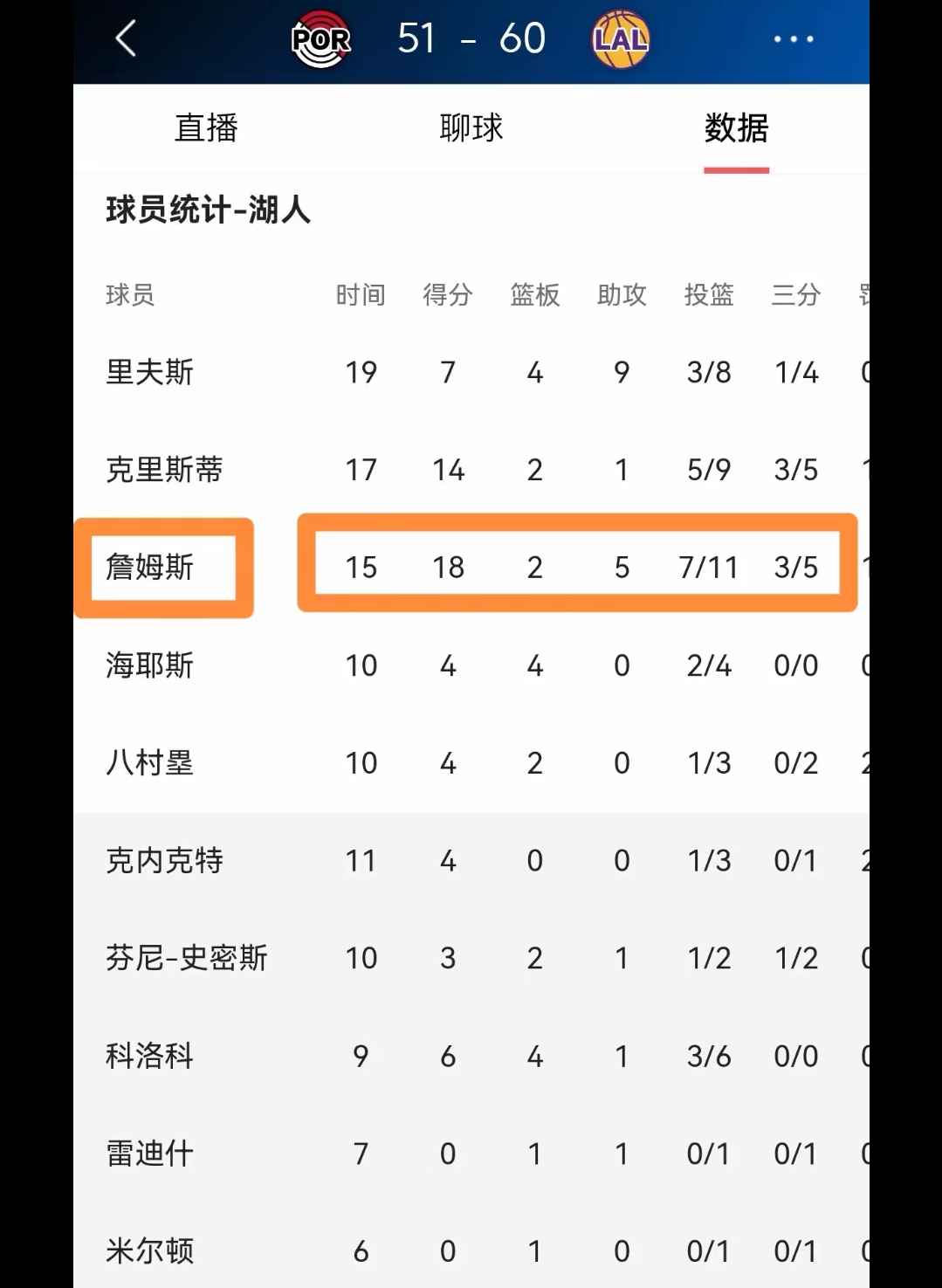942x1288 pixels.
Task: Tap 科洛科's shooting stats 3/6
Action: pos(710,1056)
